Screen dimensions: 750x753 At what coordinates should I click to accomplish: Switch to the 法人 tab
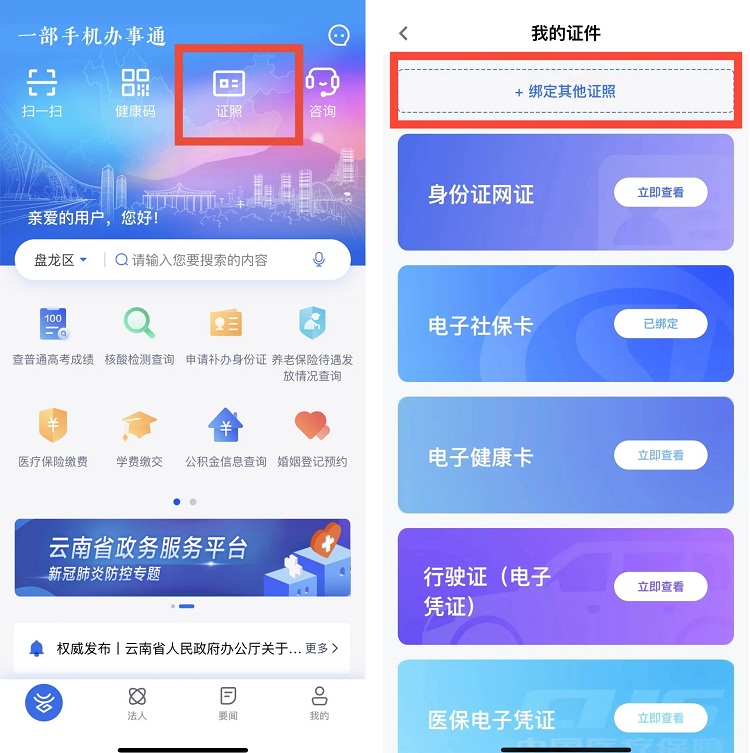[137, 703]
